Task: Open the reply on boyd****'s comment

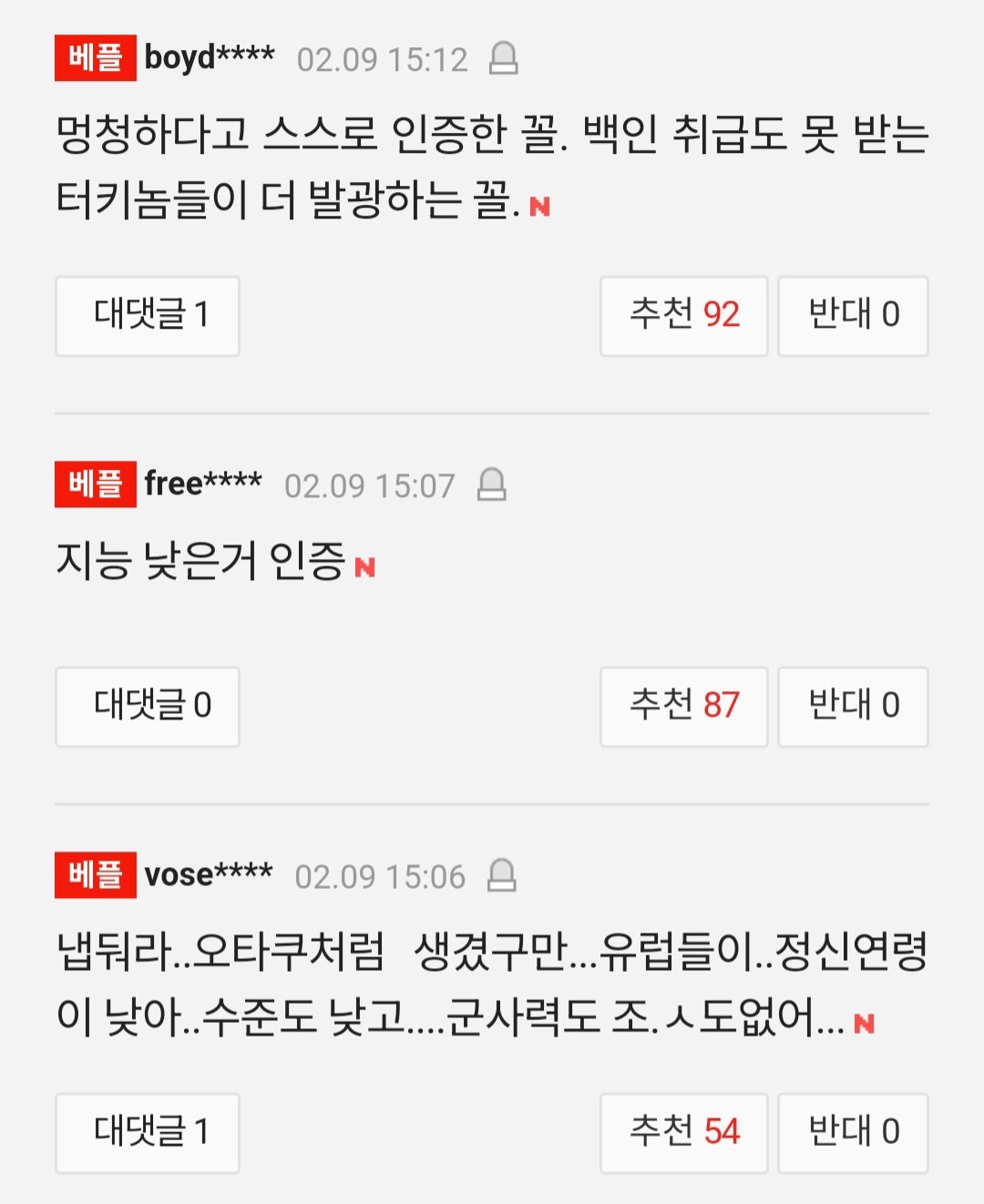Action: (148, 315)
